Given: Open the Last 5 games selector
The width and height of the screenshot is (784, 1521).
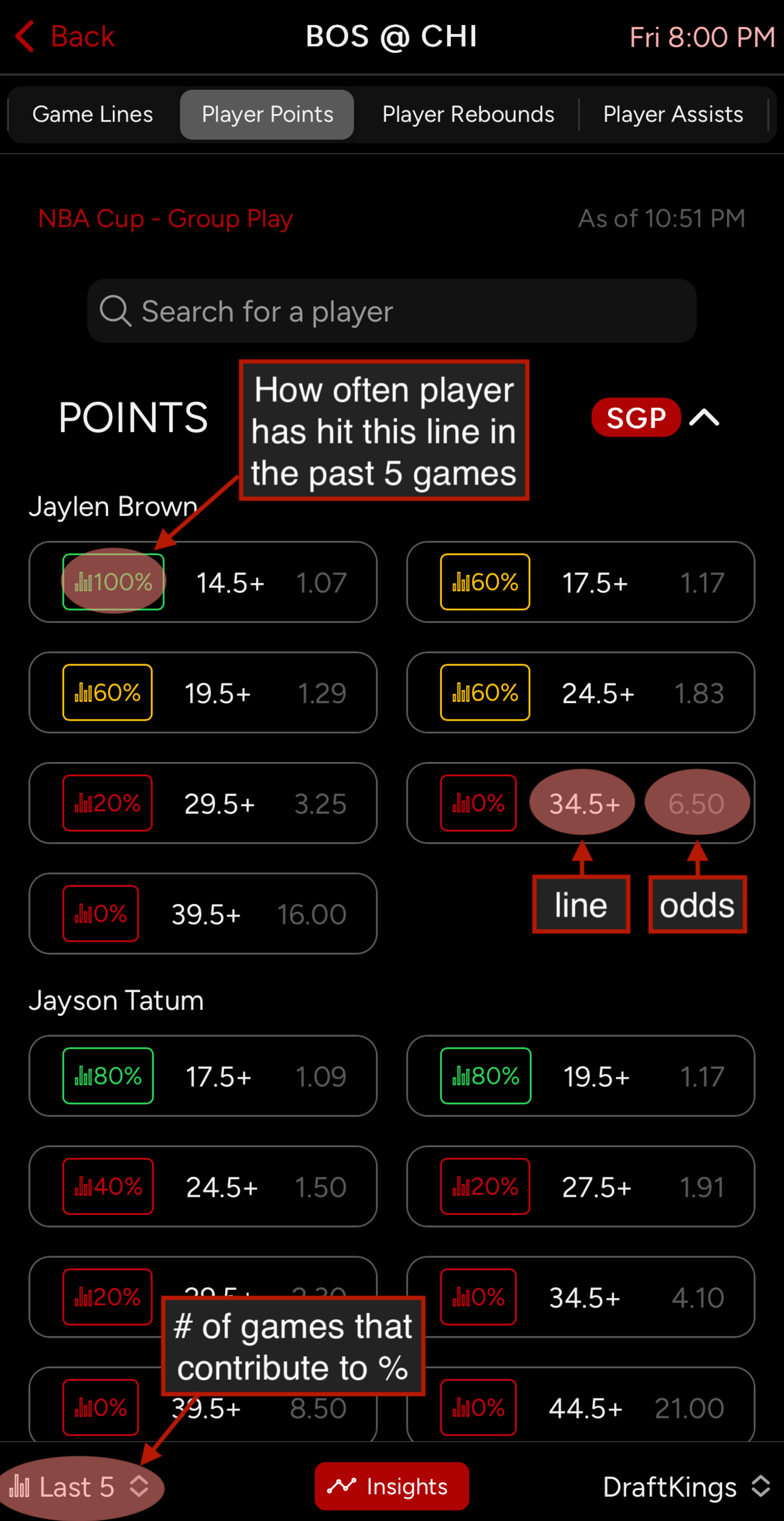Looking at the screenshot, I should coord(79,1487).
